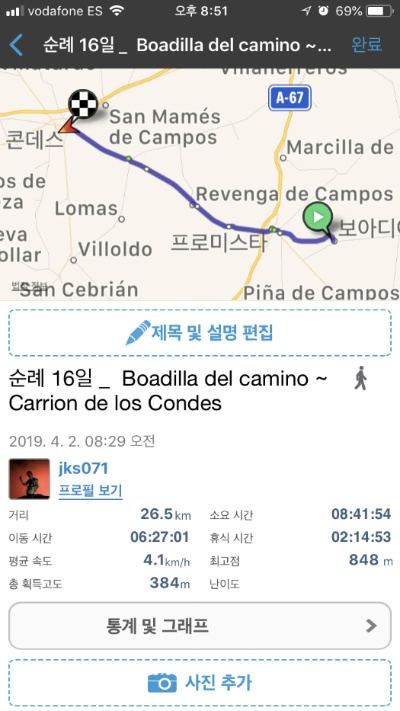Tap the 프로필 보기 link
Viewport: 400px width, 711px height.
tap(90, 491)
